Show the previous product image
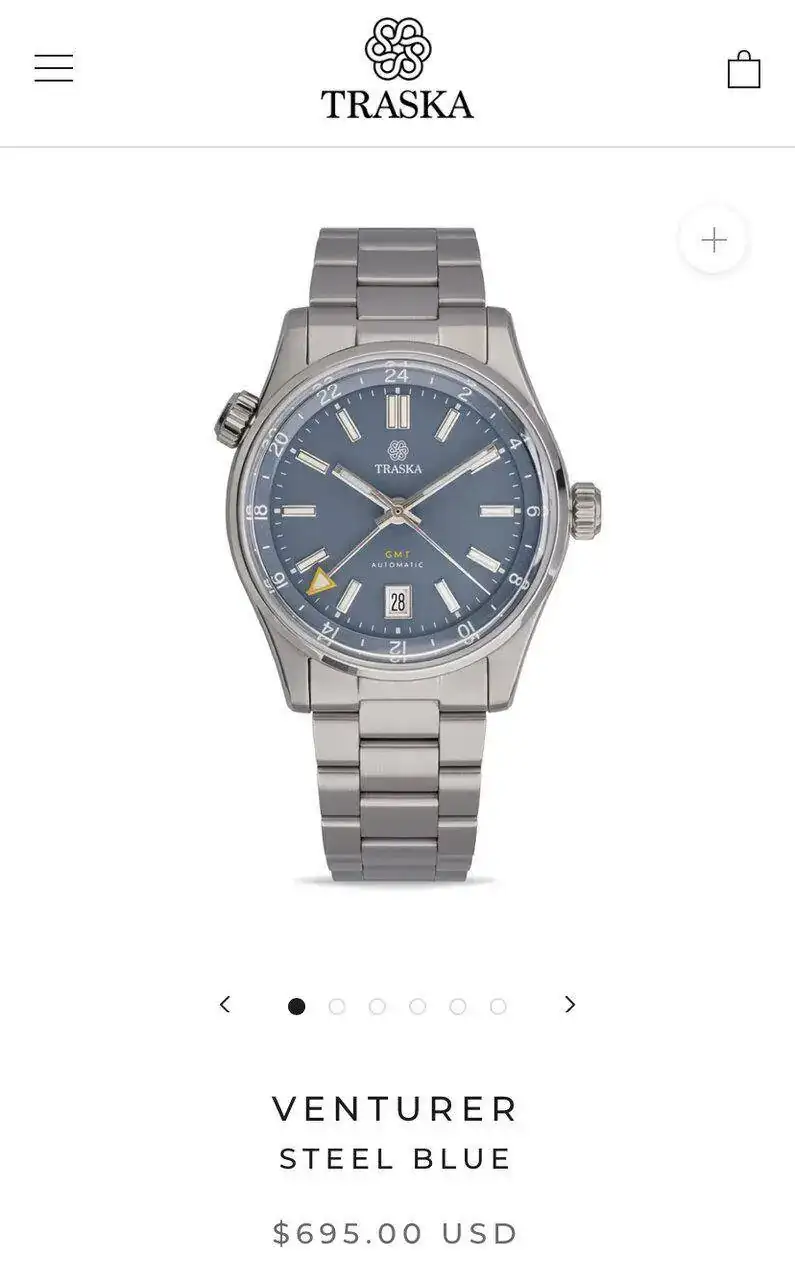 pos(225,1004)
